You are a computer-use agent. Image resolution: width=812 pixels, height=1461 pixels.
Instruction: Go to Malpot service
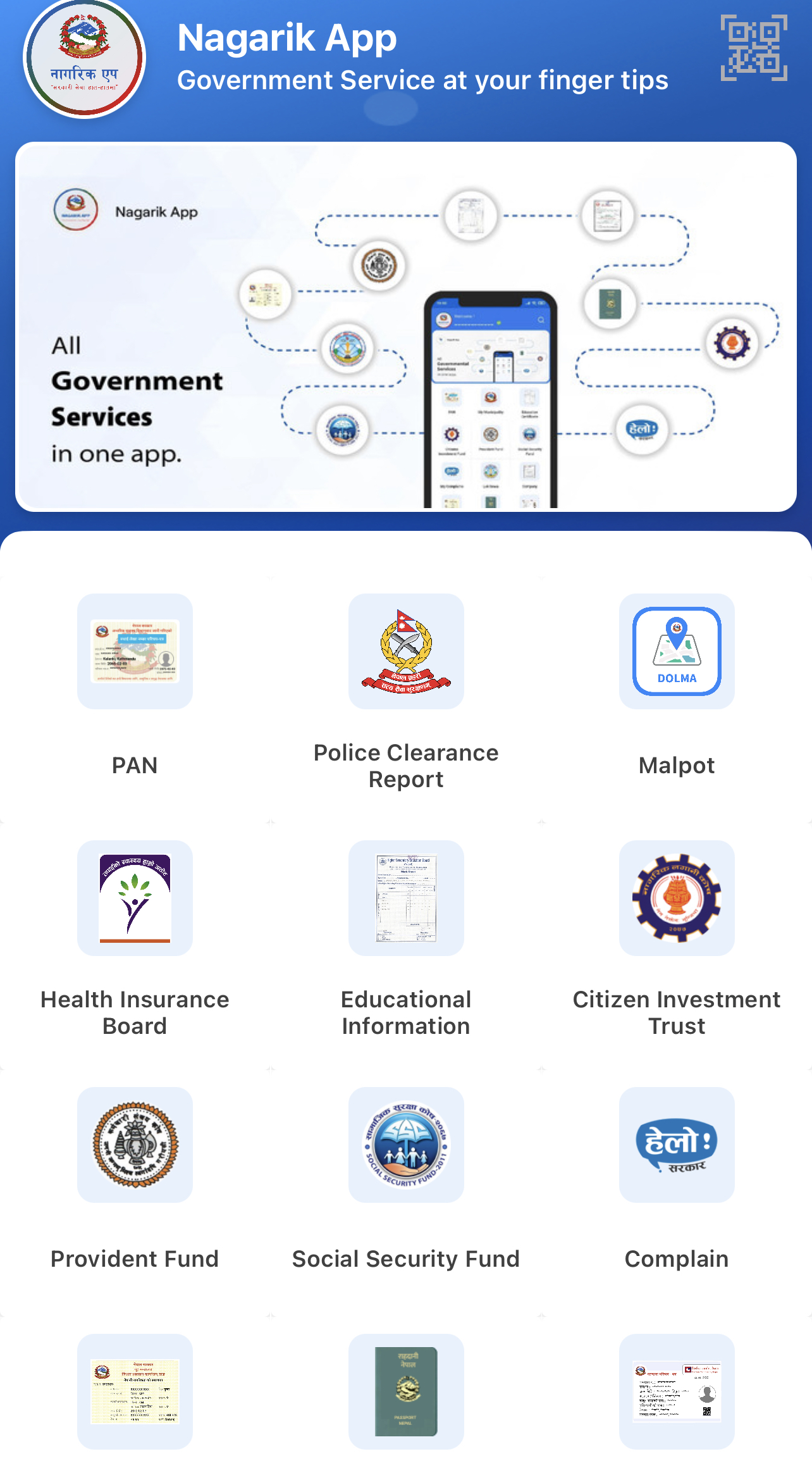coord(677,652)
